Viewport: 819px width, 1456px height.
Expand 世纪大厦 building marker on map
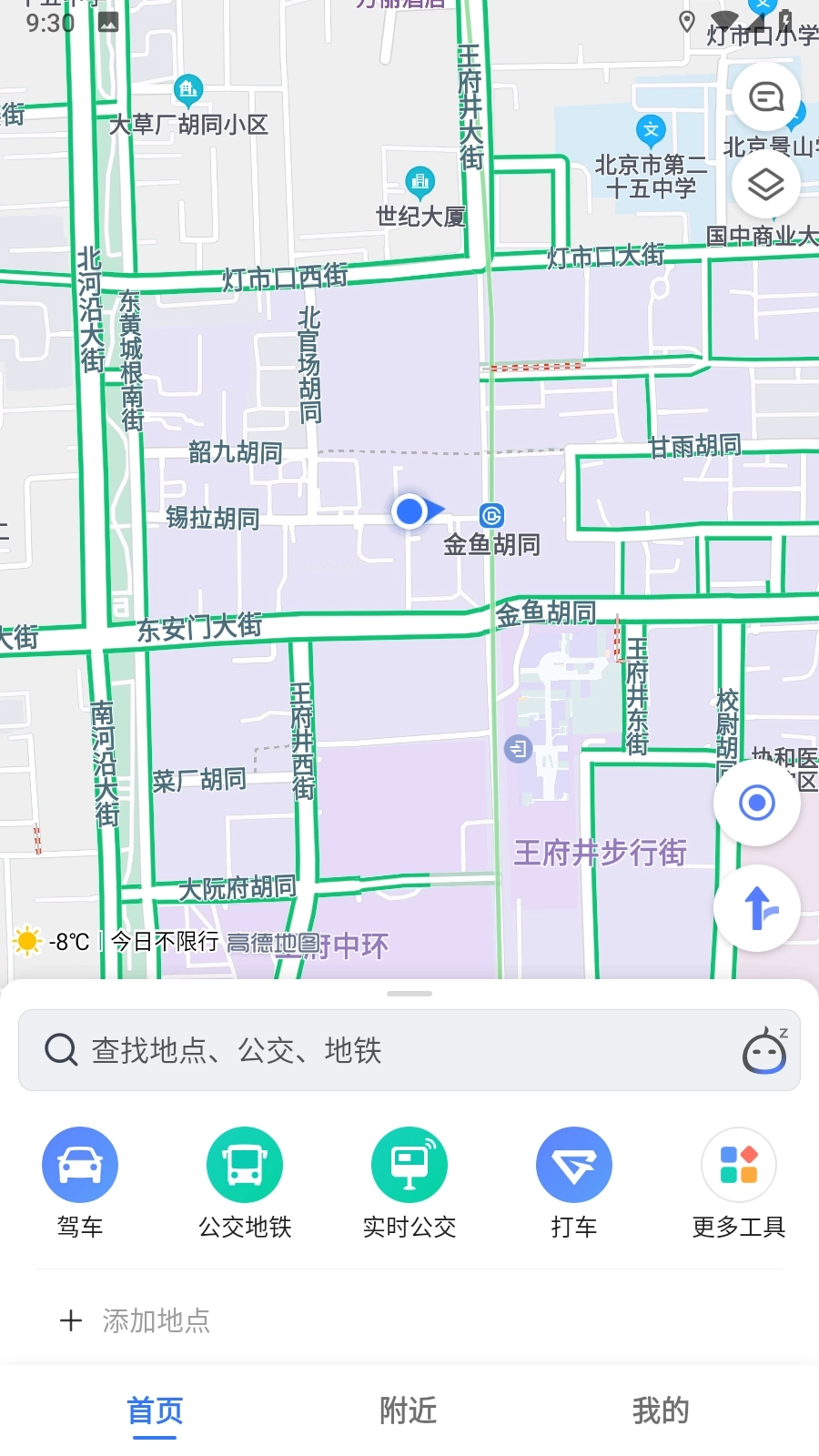(x=420, y=181)
